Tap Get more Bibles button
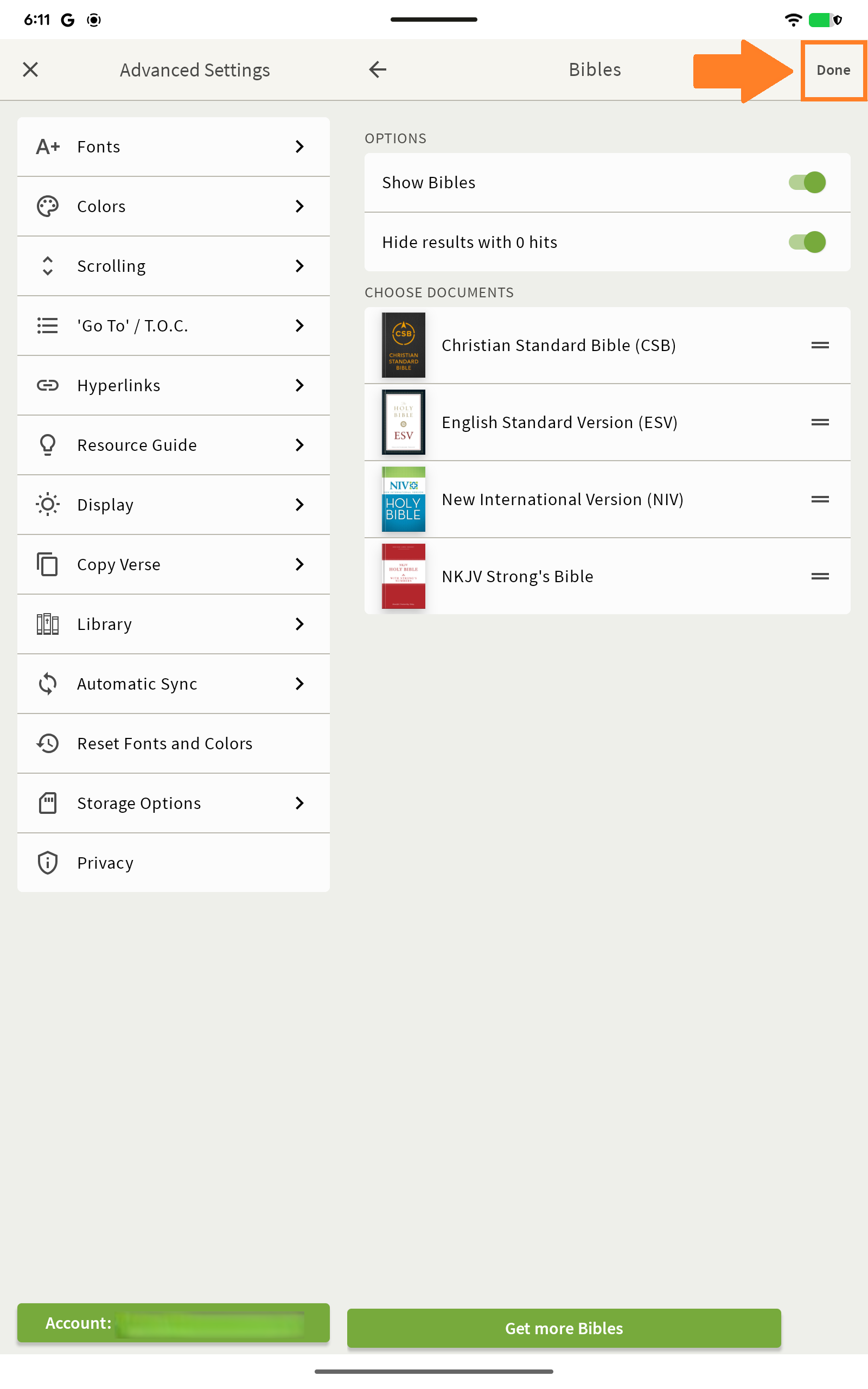Screen dimensions: 868x1389 (x=564, y=1328)
